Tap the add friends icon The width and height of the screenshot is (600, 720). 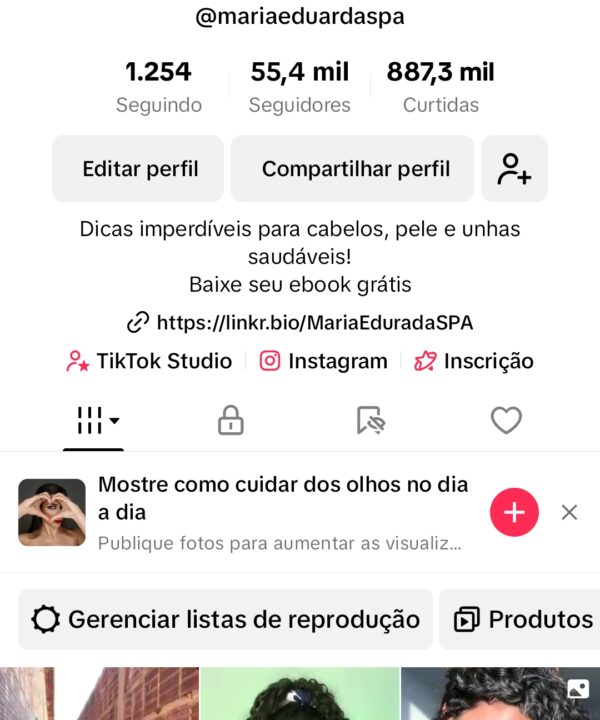coord(514,169)
